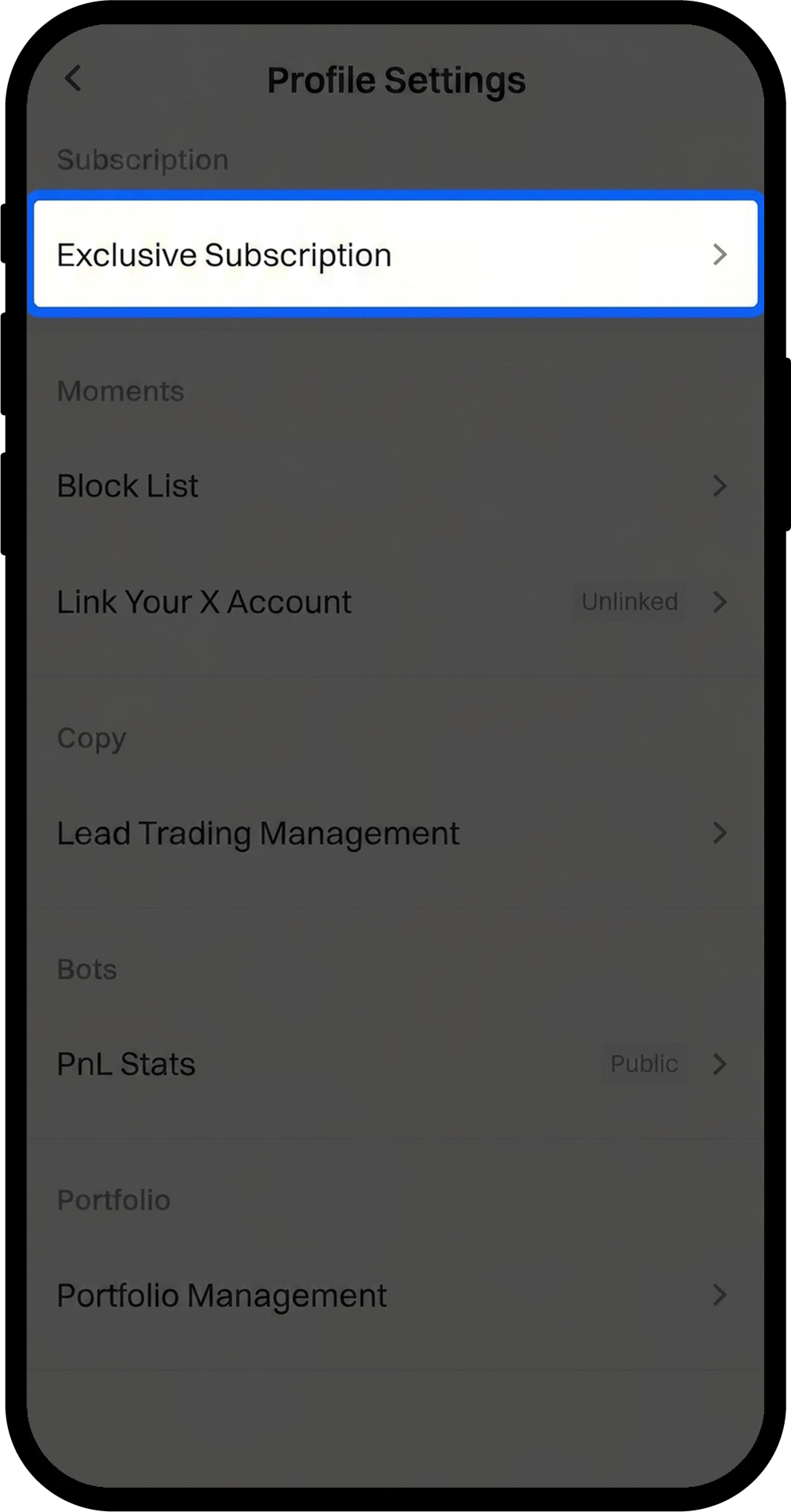791x1512 pixels.
Task: Open Block List settings
Action: click(x=395, y=486)
